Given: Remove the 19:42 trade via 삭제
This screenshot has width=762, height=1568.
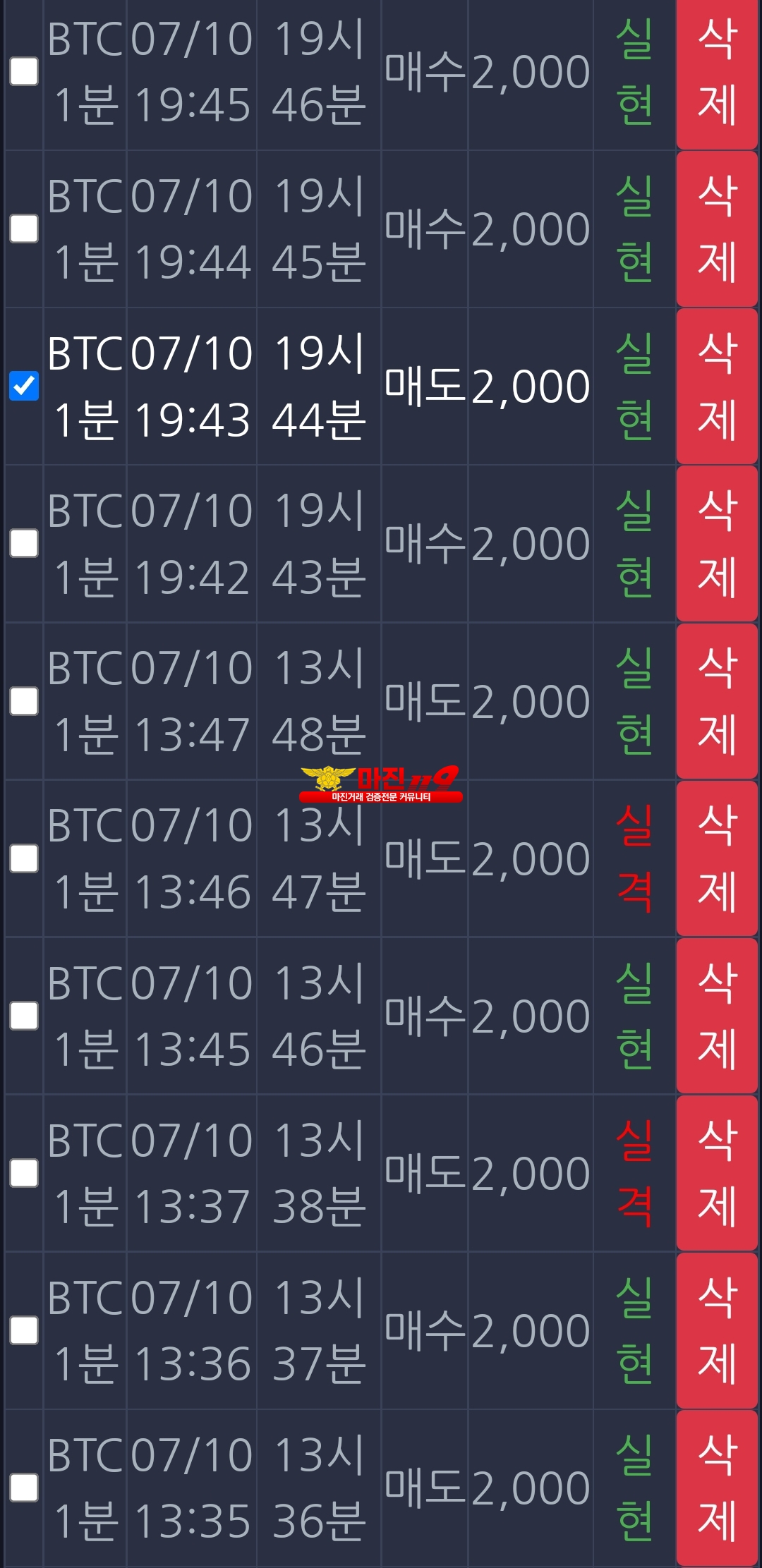Looking at the screenshot, I should pos(717,543).
